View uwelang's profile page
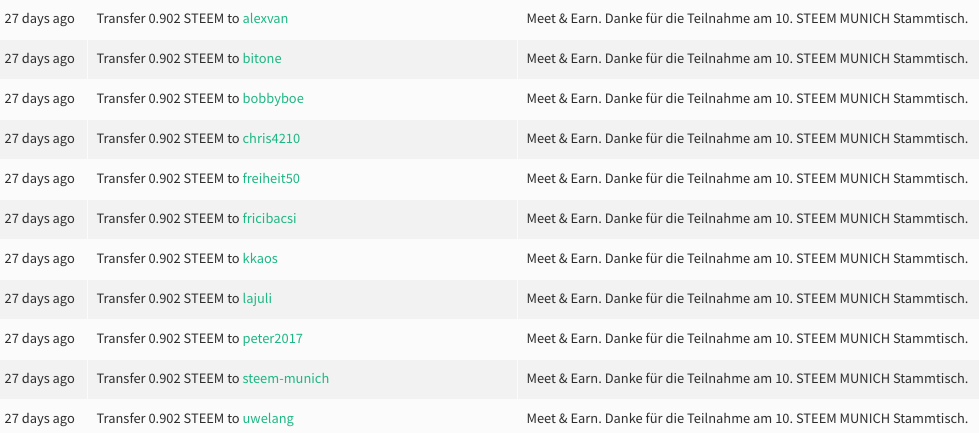The image size is (979, 433). tap(268, 419)
